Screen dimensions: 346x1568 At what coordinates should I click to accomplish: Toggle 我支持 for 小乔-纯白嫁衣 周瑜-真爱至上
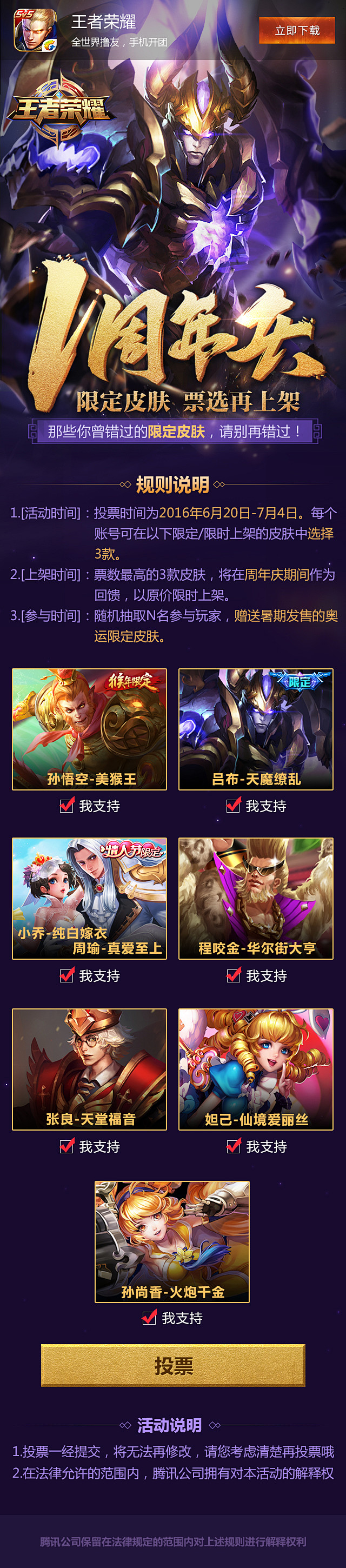66,976
